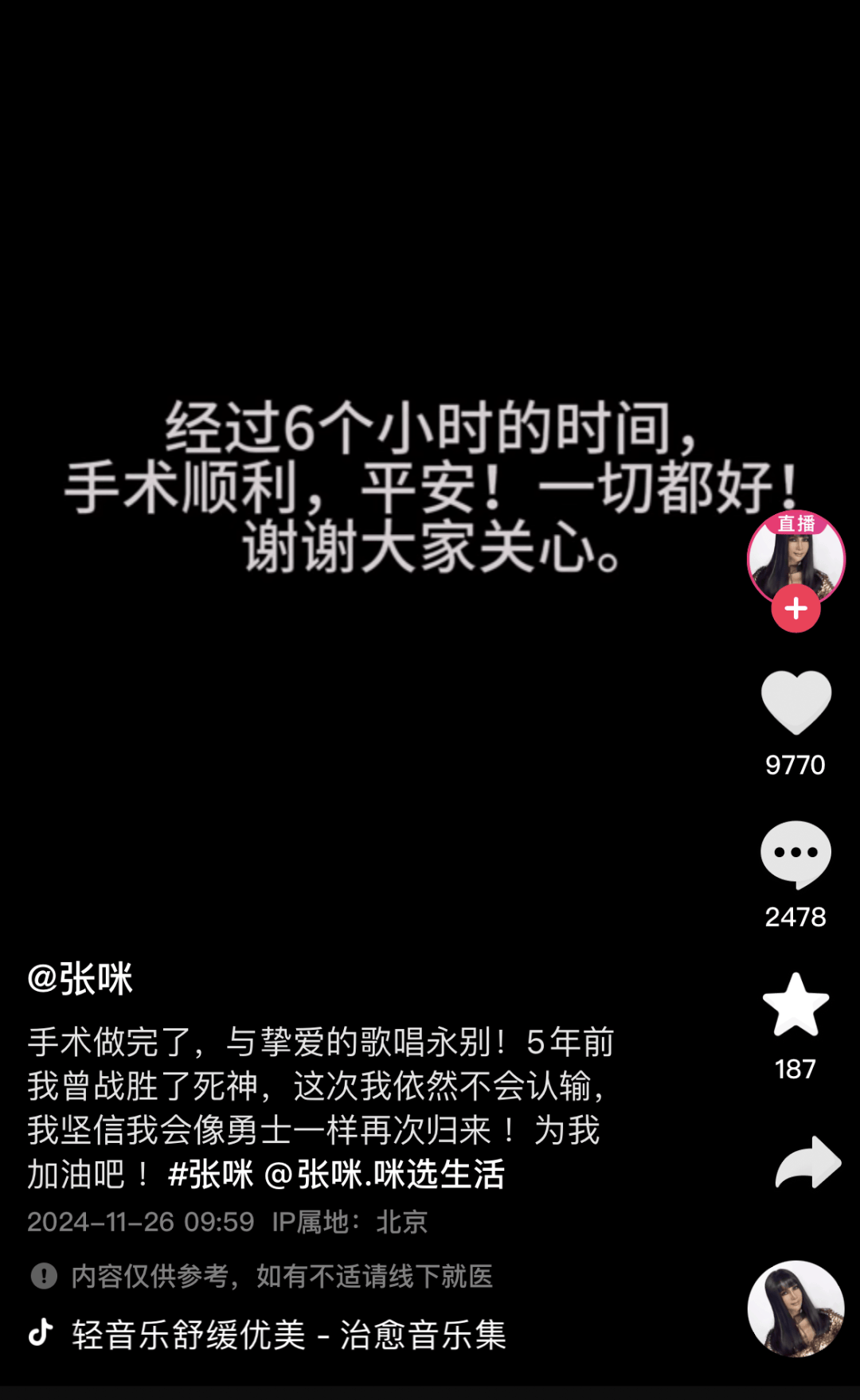Tap the warning info icon before the disclaimer
Viewport: 860px width, 1400px height.
42,1276
